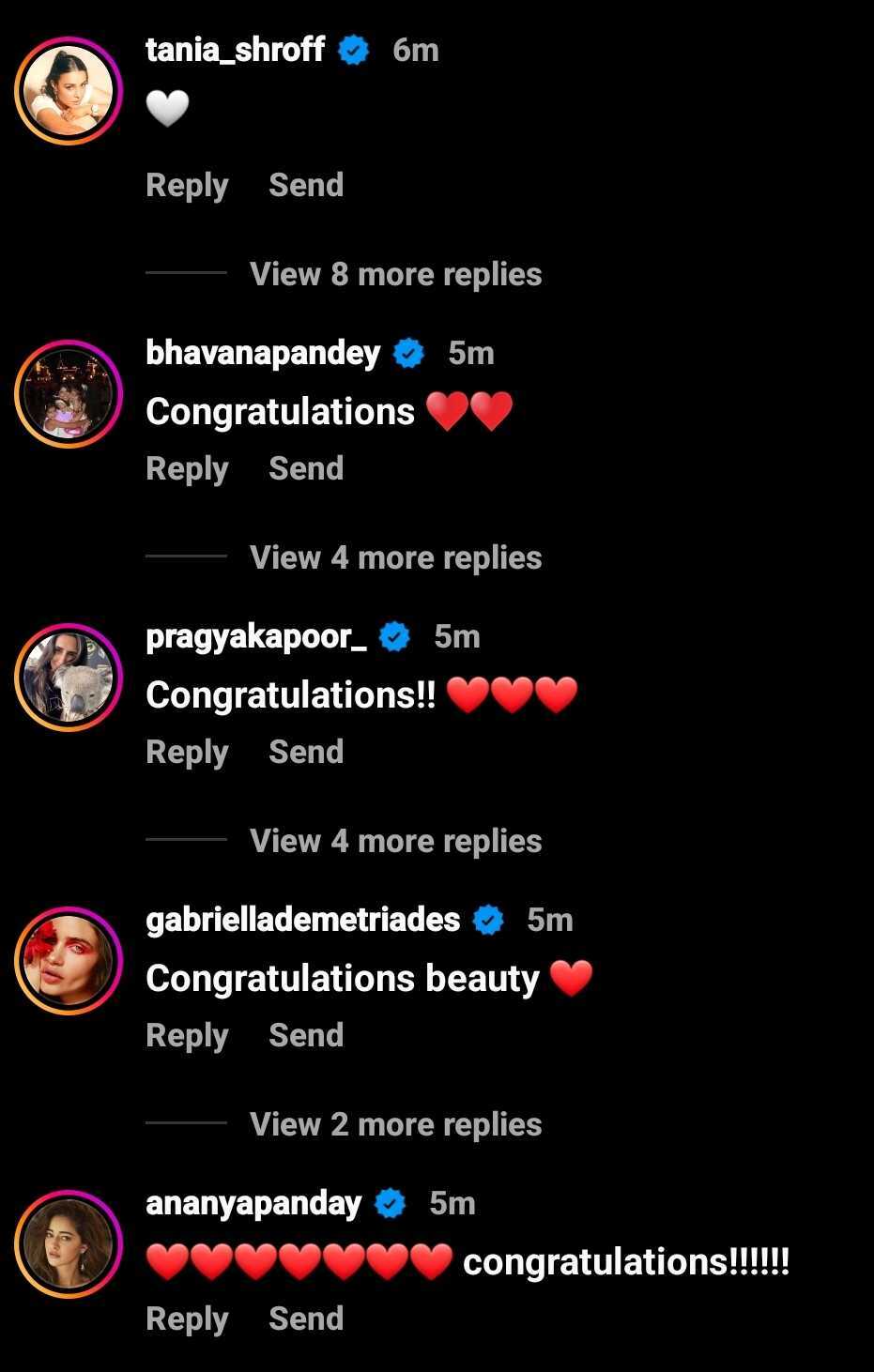874x1372 pixels.
Task: Open pragyakapoor_ username link
Action: click(256, 636)
